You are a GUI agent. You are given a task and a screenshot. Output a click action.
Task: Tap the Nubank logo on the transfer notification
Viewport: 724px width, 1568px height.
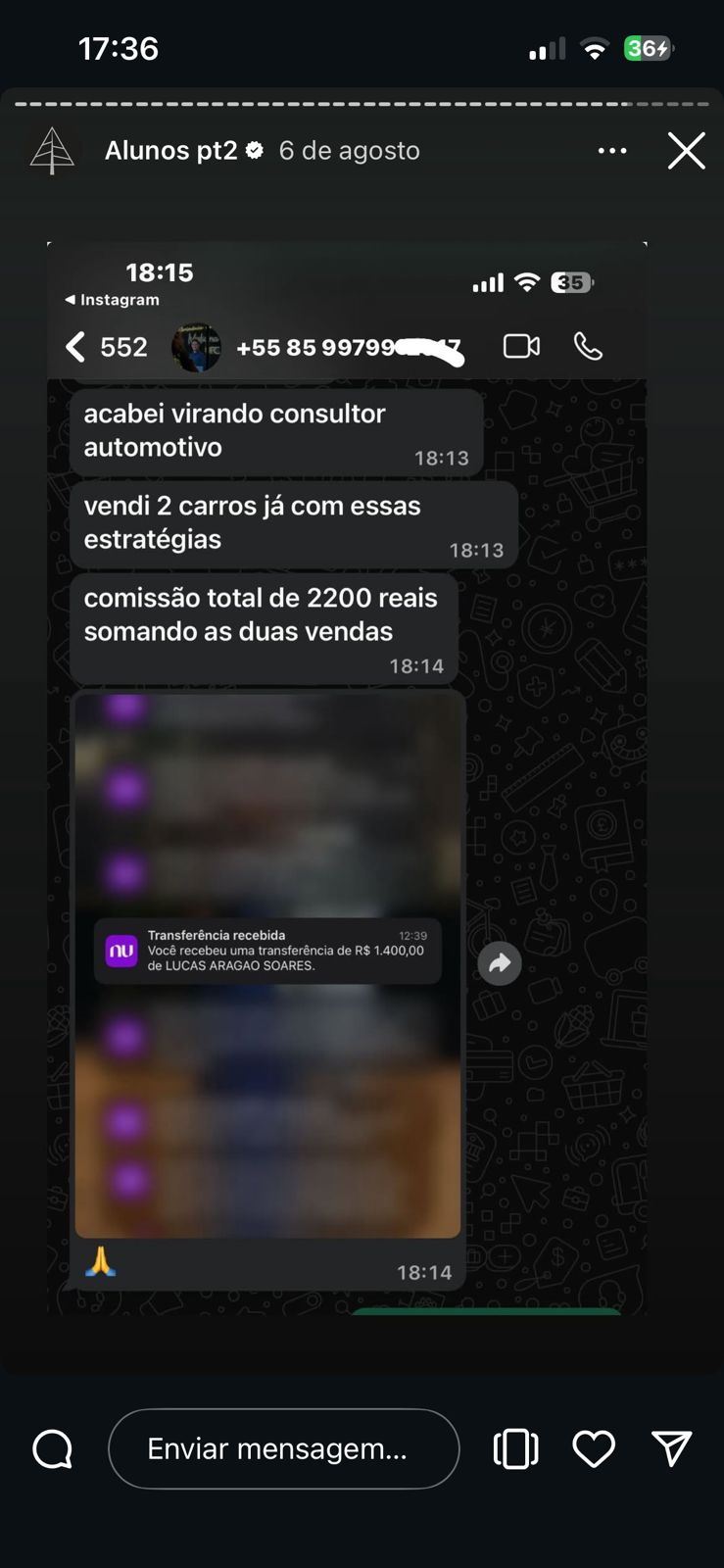click(120, 950)
